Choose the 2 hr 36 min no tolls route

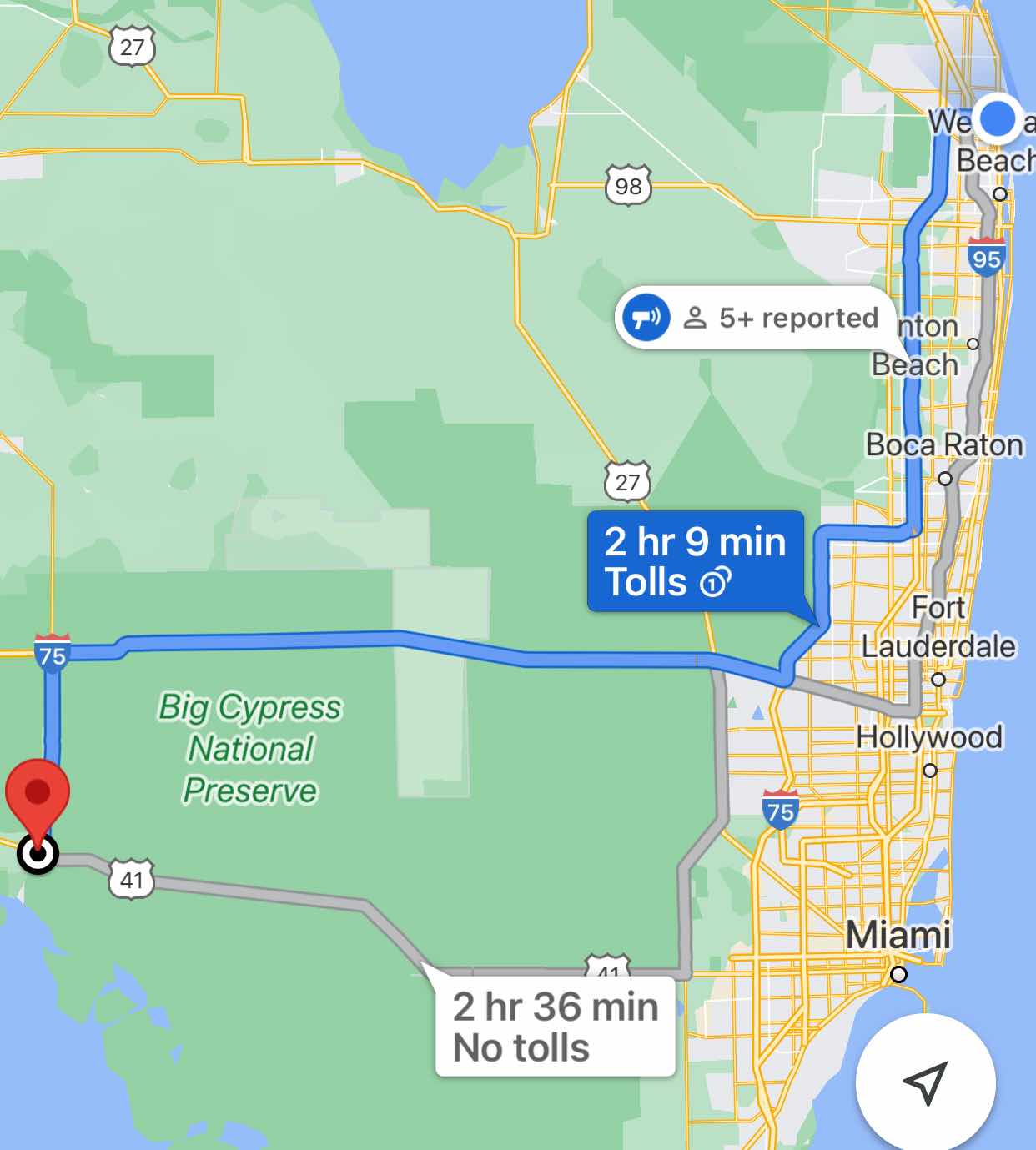click(555, 1027)
